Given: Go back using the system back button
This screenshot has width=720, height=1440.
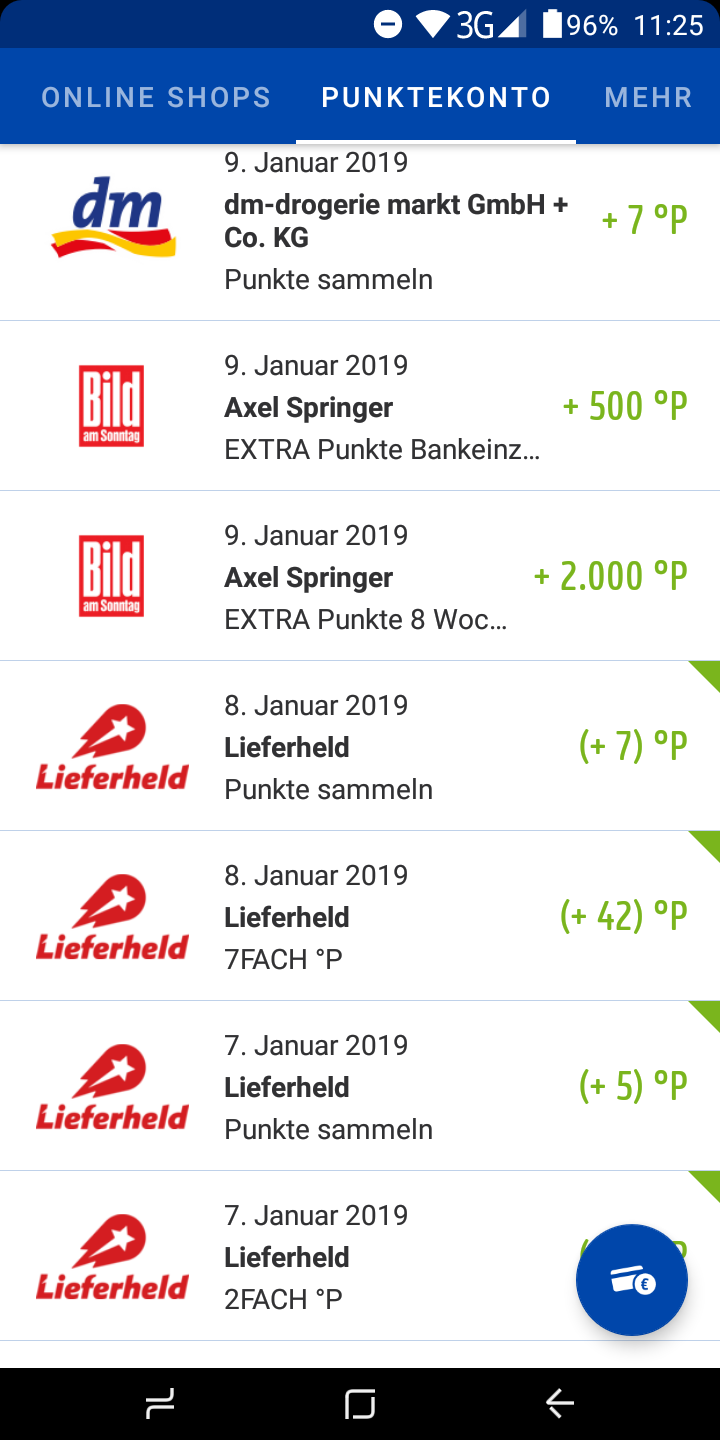Looking at the screenshot, I should click(560, 1404).
